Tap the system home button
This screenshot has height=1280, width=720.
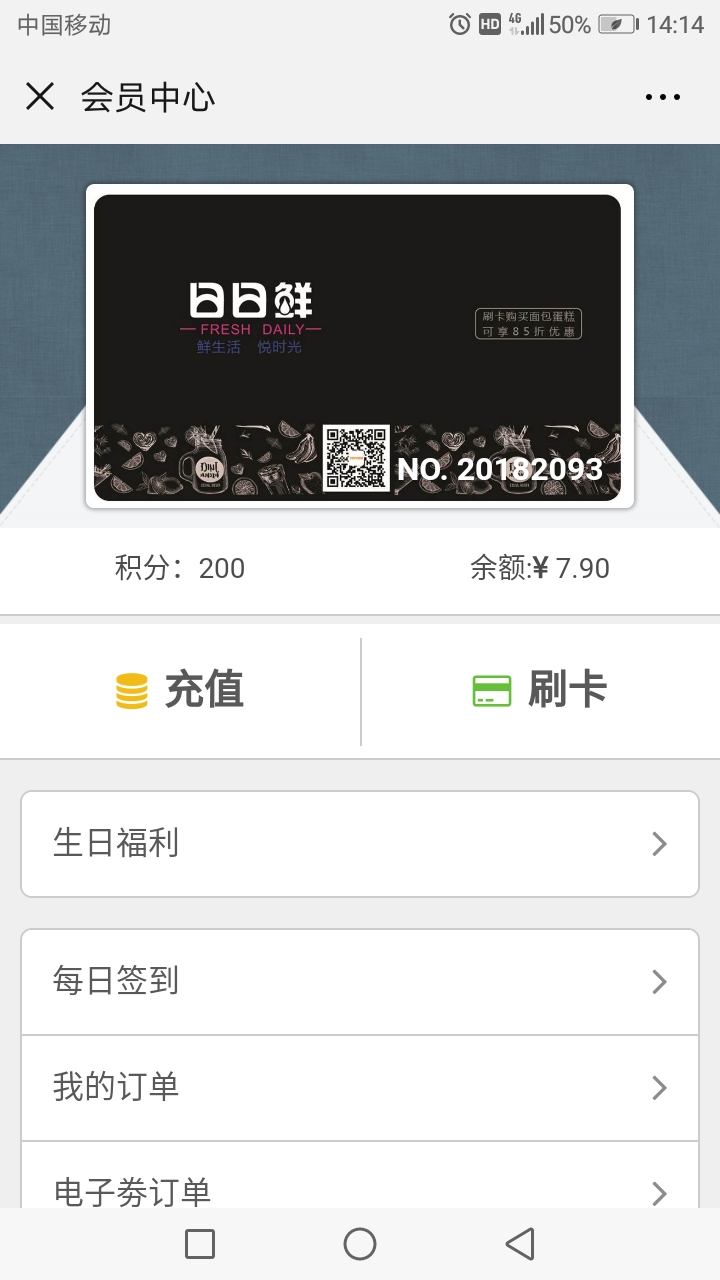point(360,1244)
